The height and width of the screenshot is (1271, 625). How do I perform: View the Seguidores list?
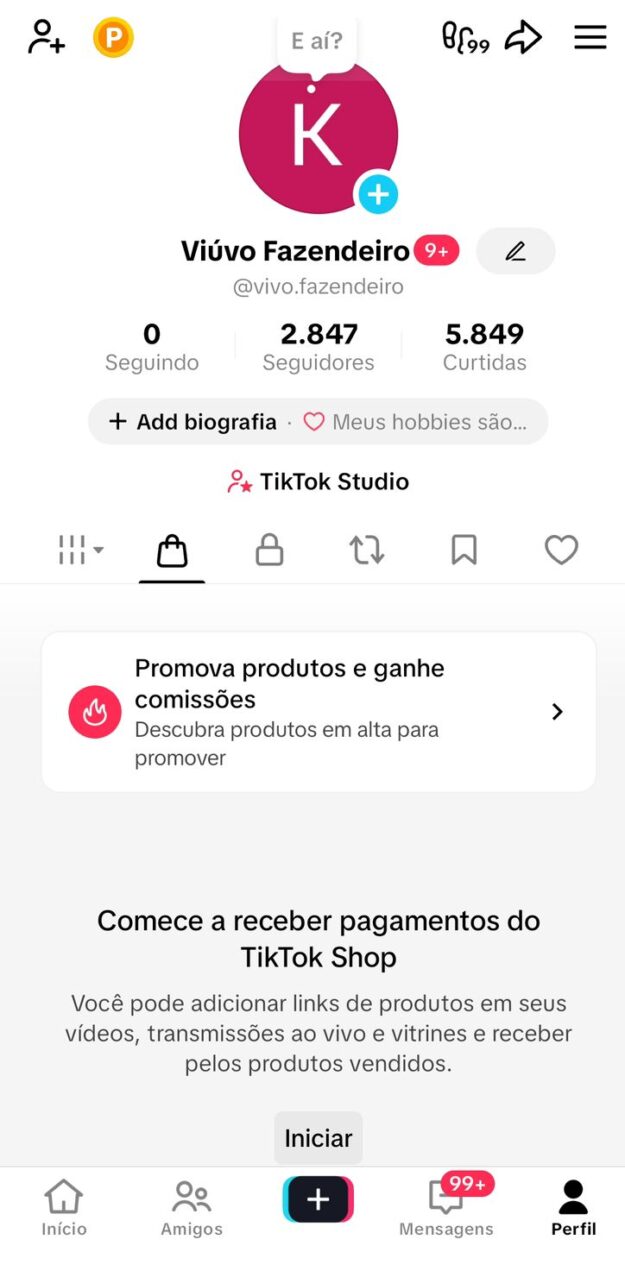coord(318,346)
